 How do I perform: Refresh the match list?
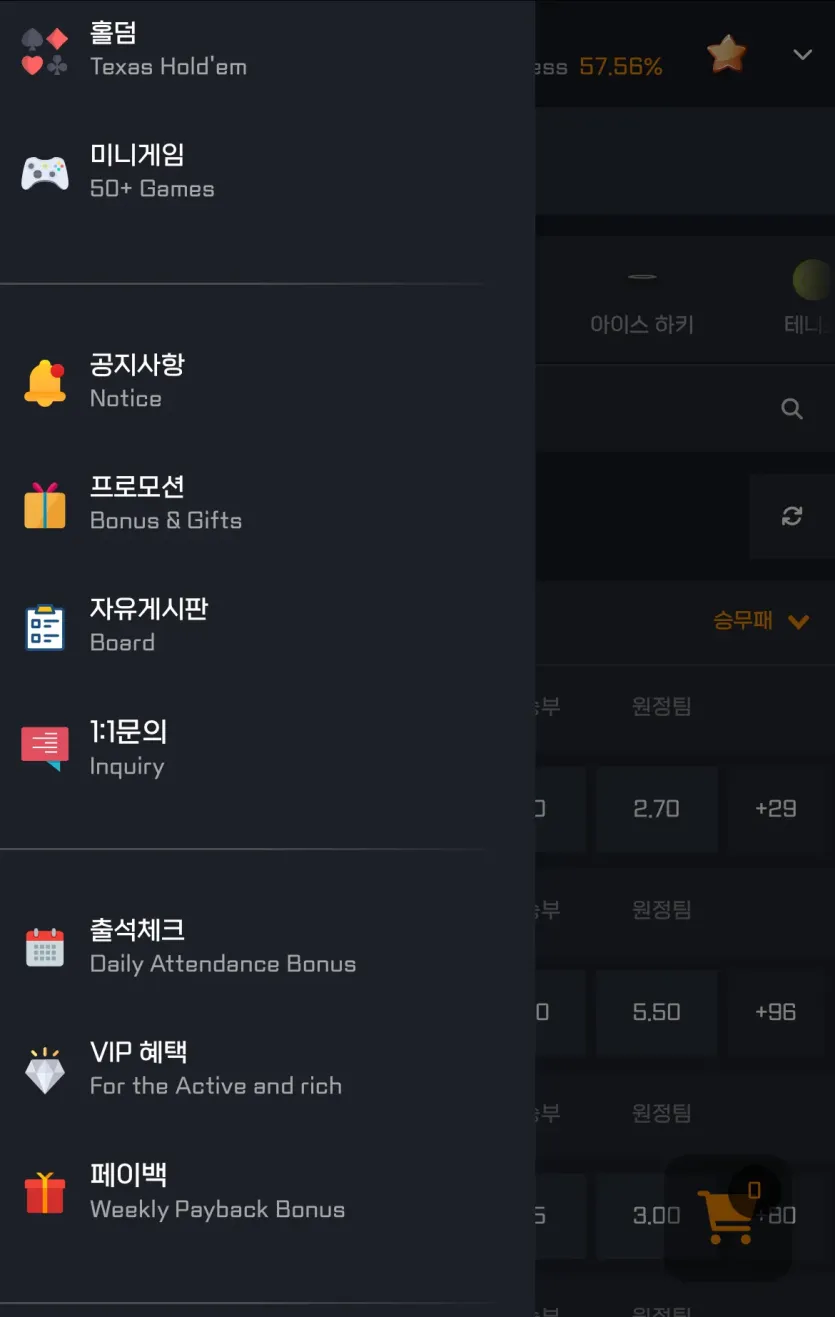792,516
